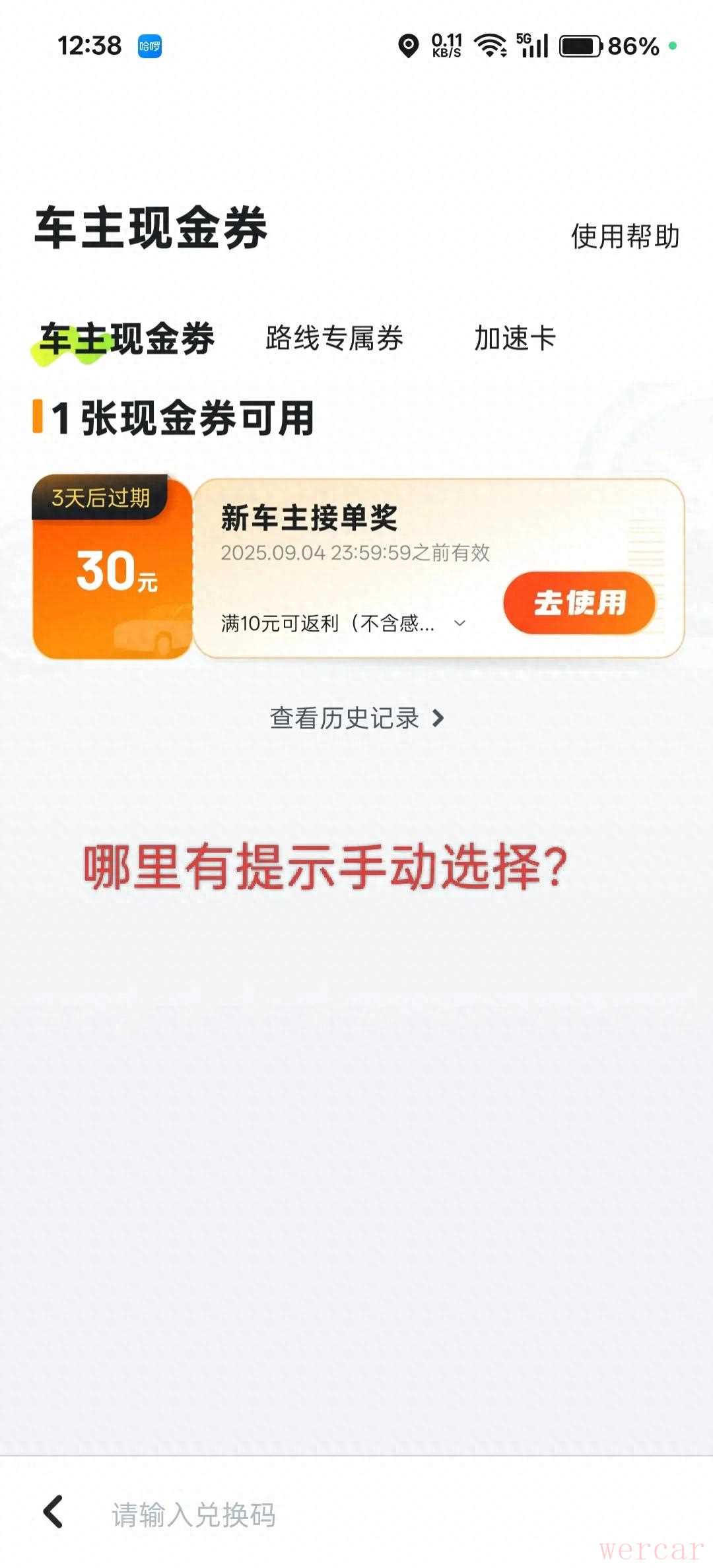Viewport: 713px width, 1568px height.
Task: Open 查看历史记录 history link
Action: click(356, 718)
